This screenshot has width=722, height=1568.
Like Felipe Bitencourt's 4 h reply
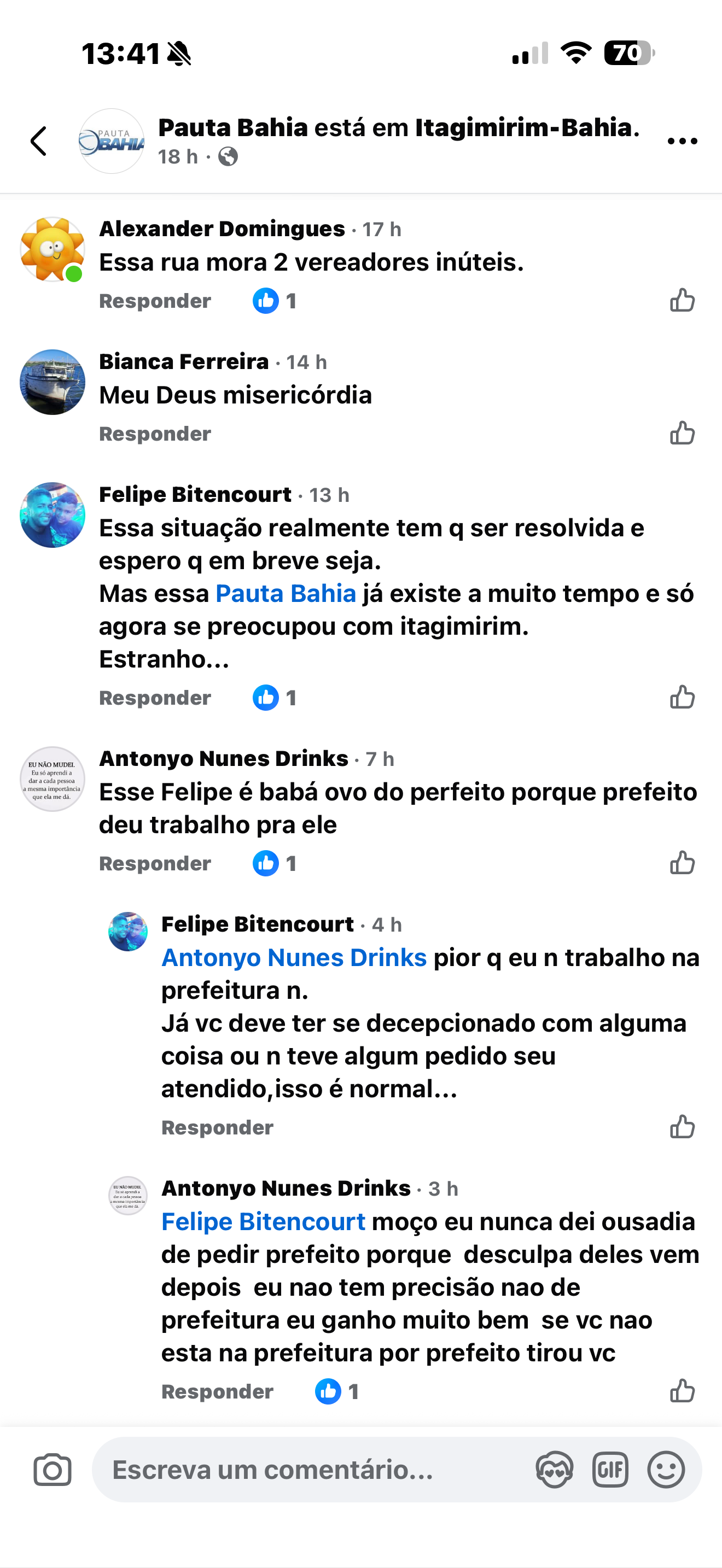(682, 1127)
